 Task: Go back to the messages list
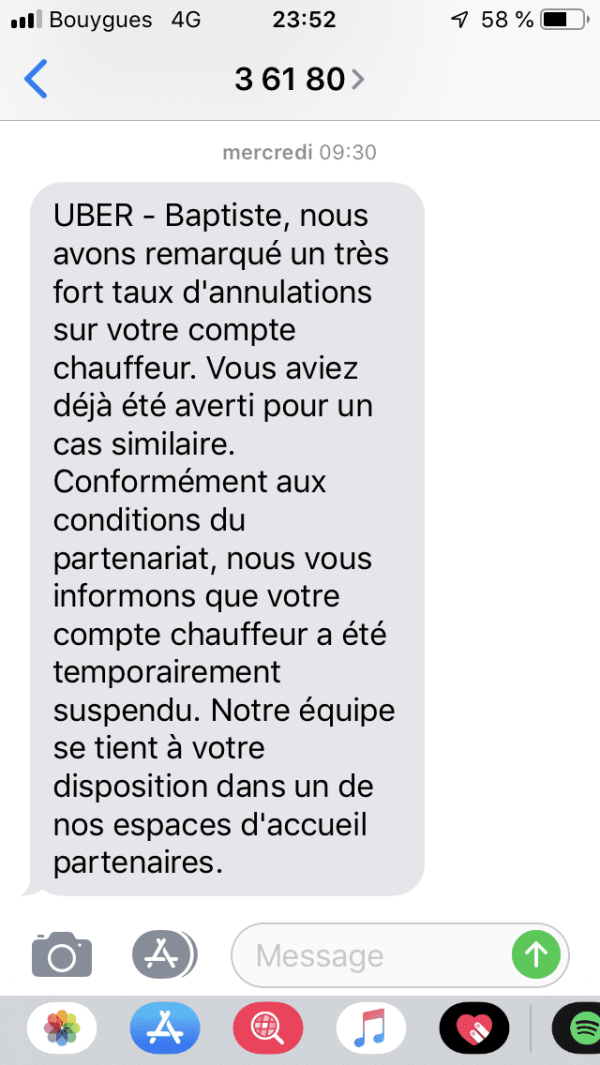point(35,79)
